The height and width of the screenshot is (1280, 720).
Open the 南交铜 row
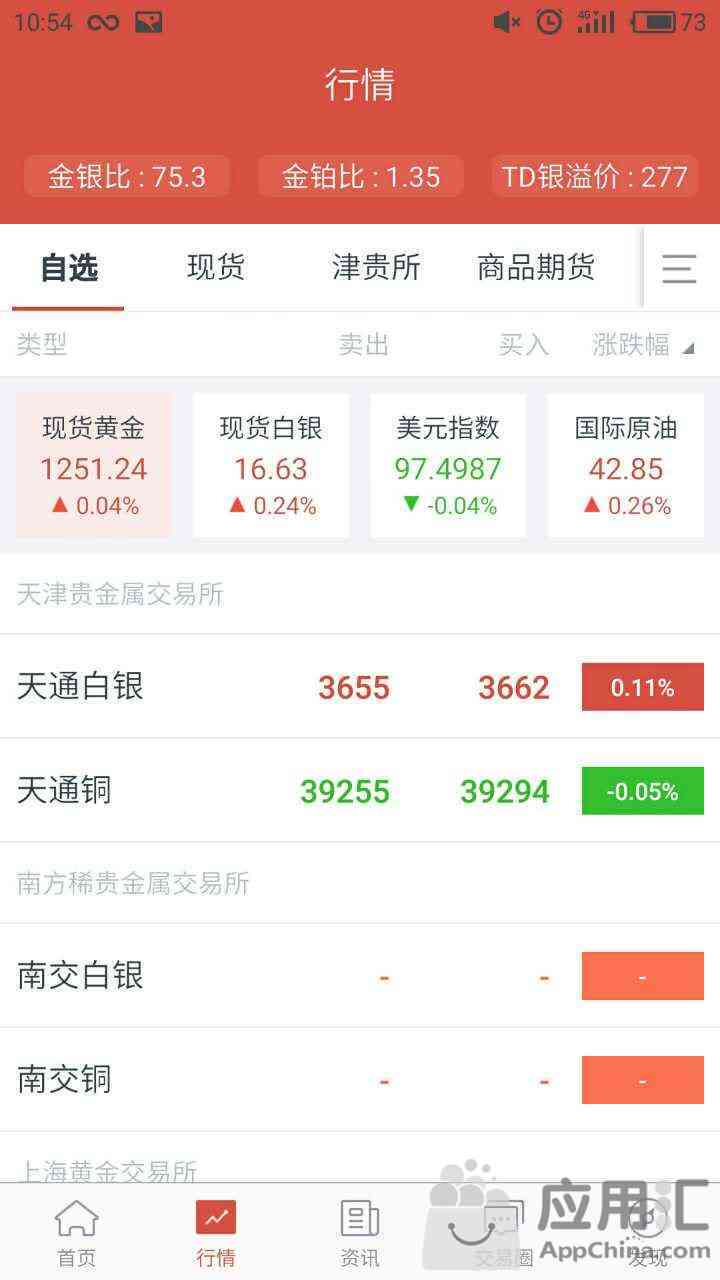(x=360, y=1080)
